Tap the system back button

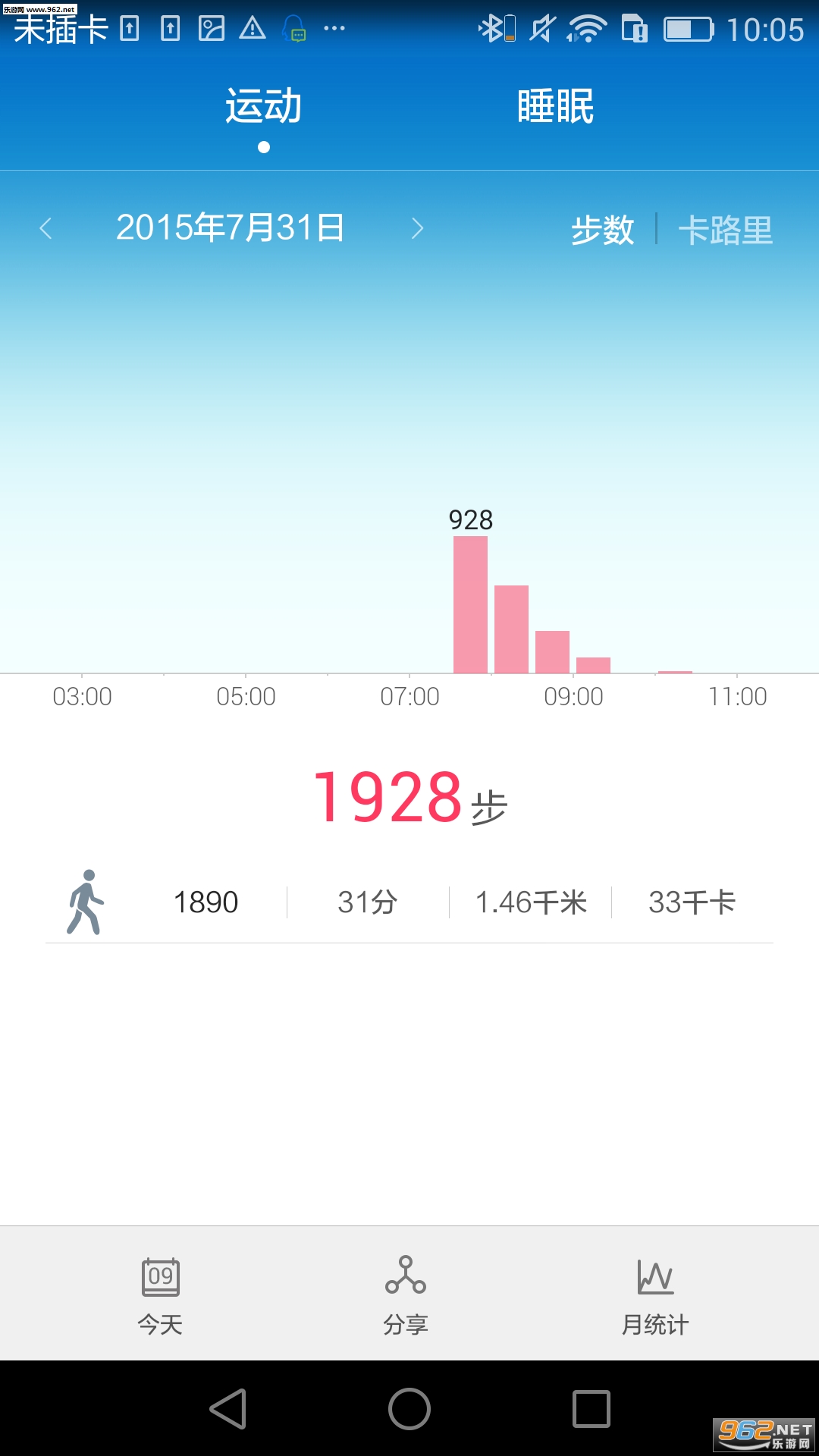tap(227, 1409)
